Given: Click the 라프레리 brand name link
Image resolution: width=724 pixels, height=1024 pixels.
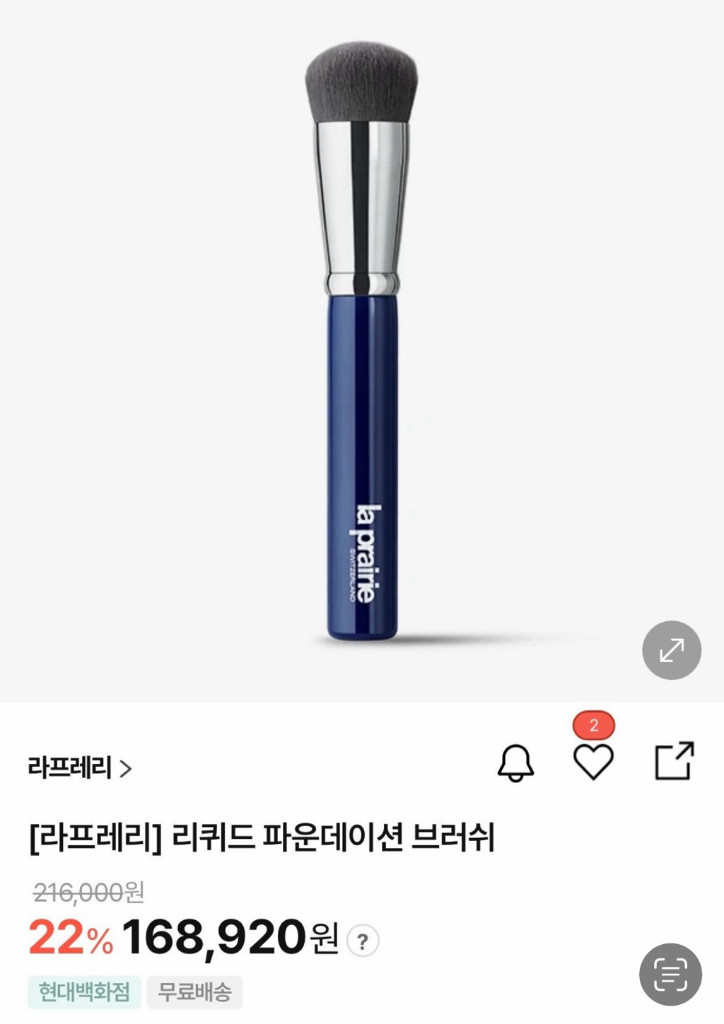Looking at the screenshot, I should click(70, 767).
